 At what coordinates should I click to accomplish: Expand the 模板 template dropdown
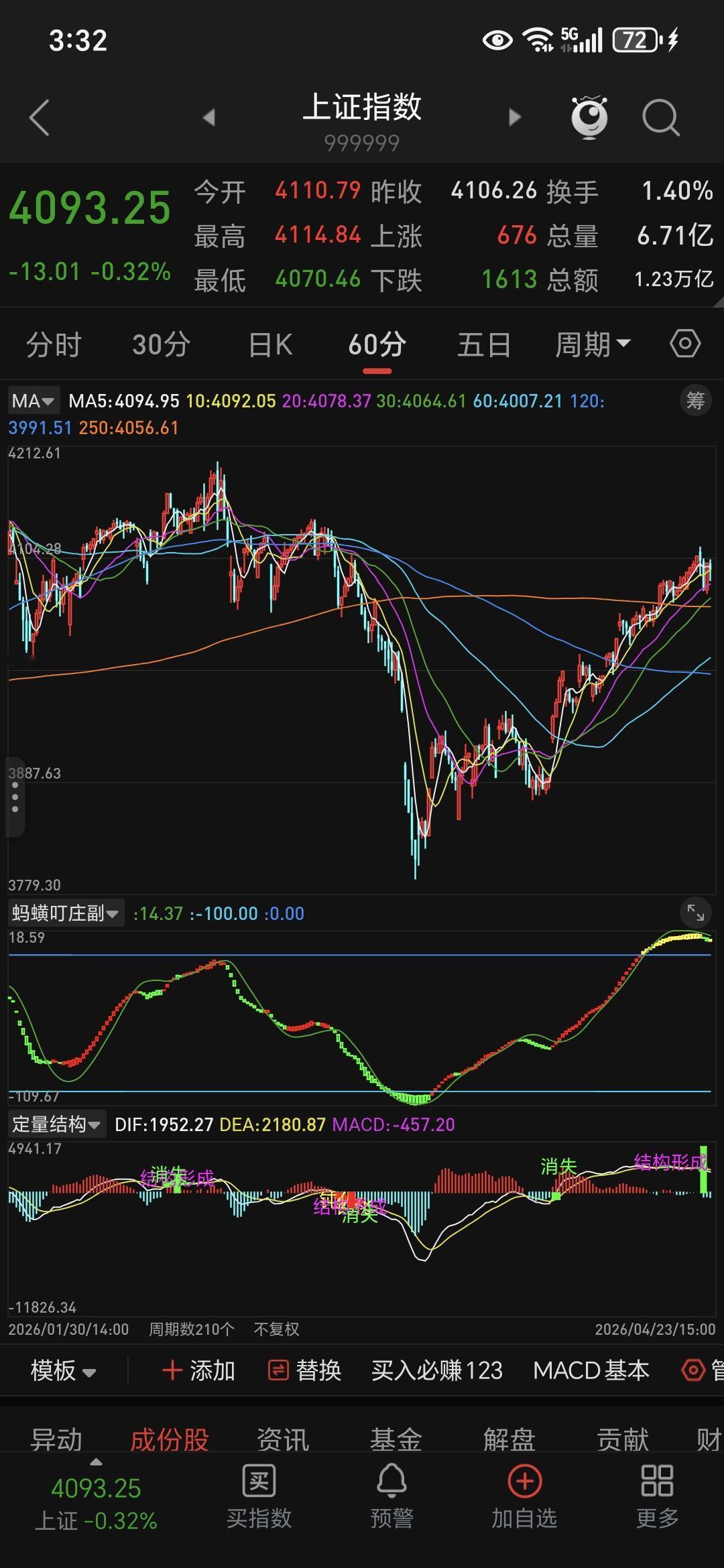[x=62, y=1370]
